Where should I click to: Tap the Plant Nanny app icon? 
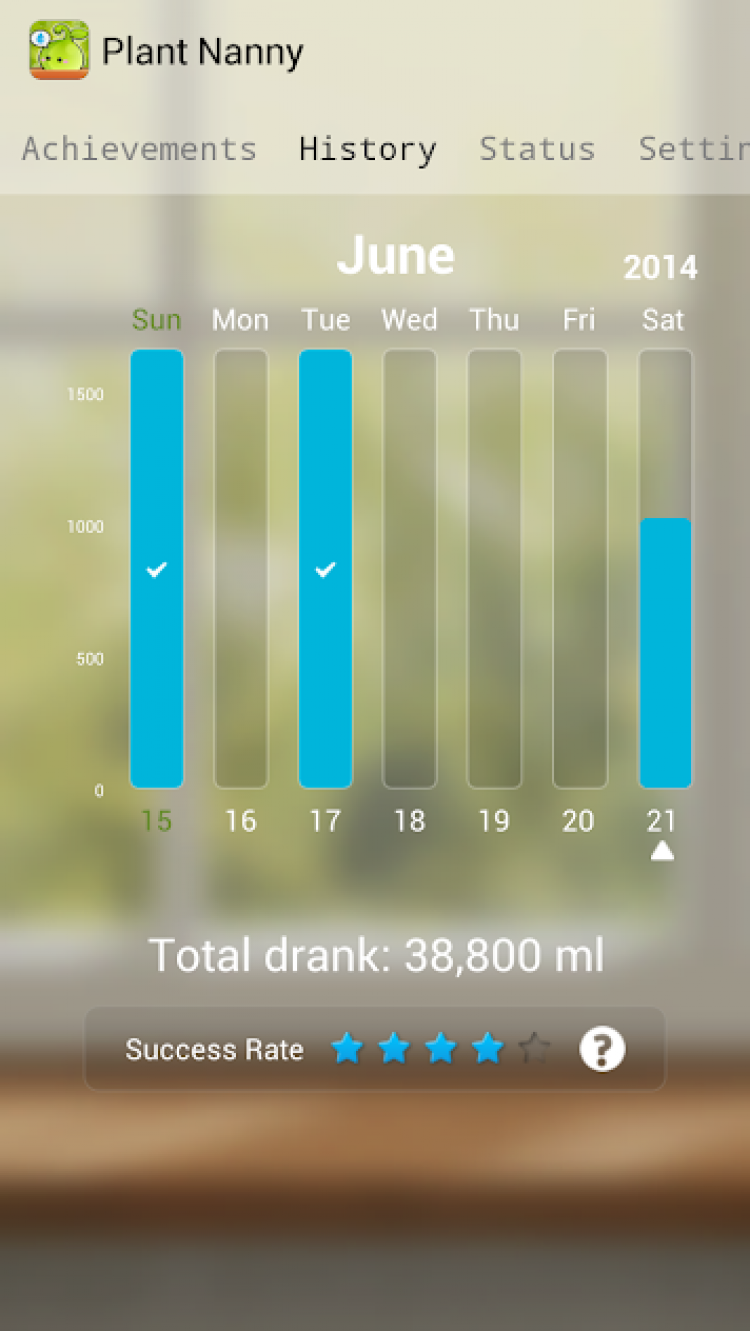point(59,51)
